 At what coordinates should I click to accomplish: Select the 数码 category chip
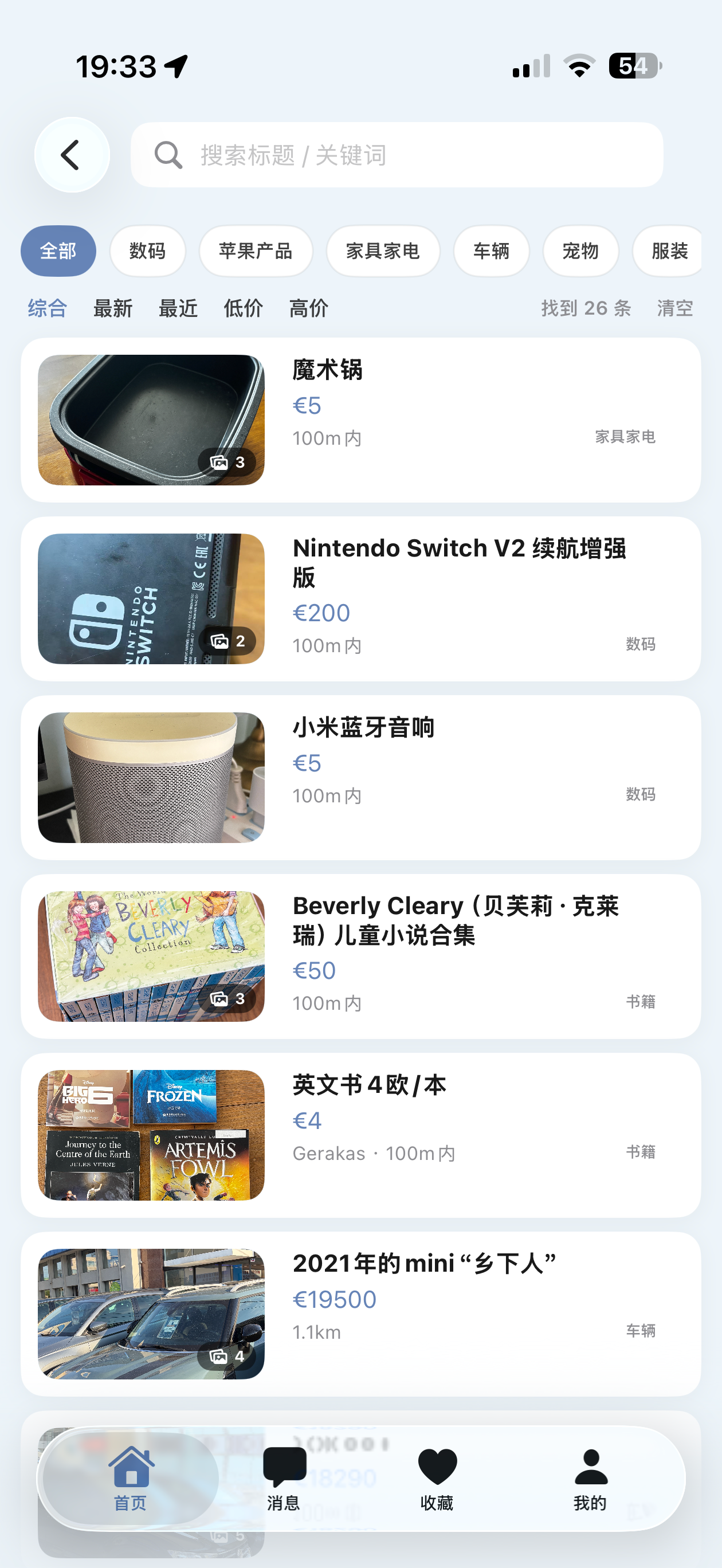click(147, 251)
